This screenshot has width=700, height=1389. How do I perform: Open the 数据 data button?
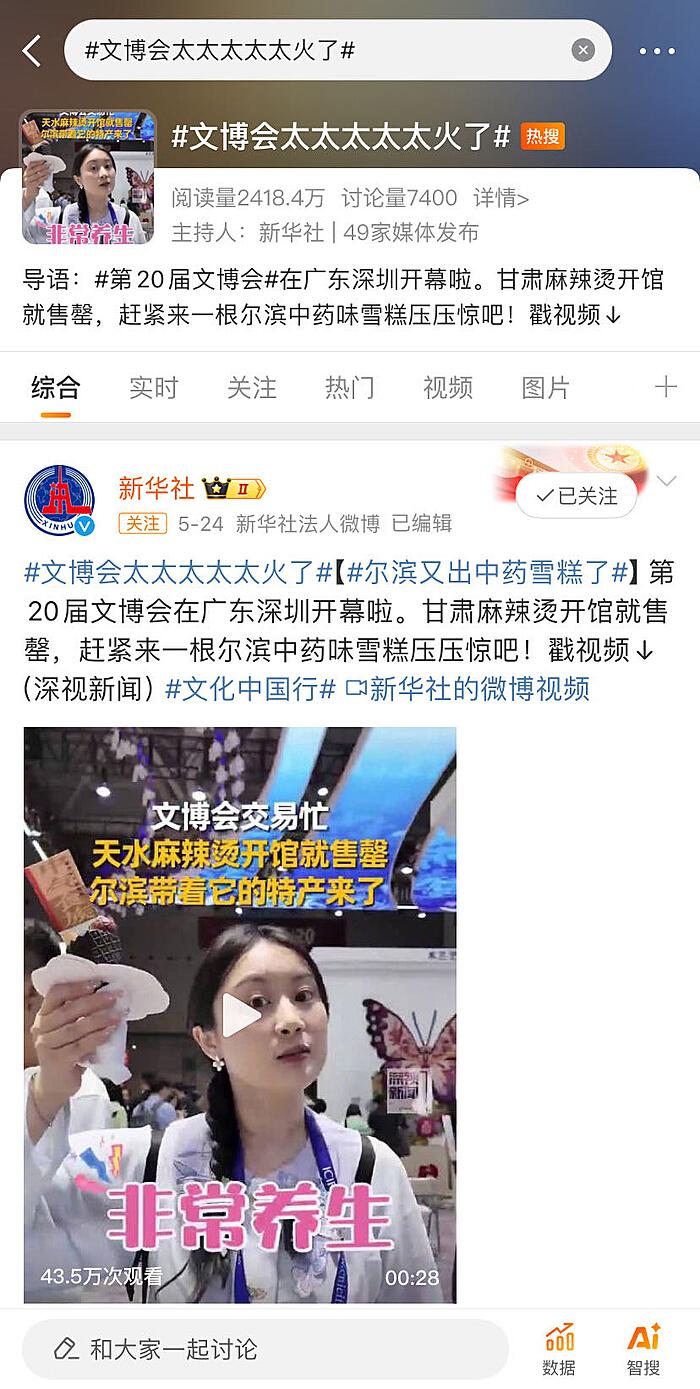[560, 1349]
